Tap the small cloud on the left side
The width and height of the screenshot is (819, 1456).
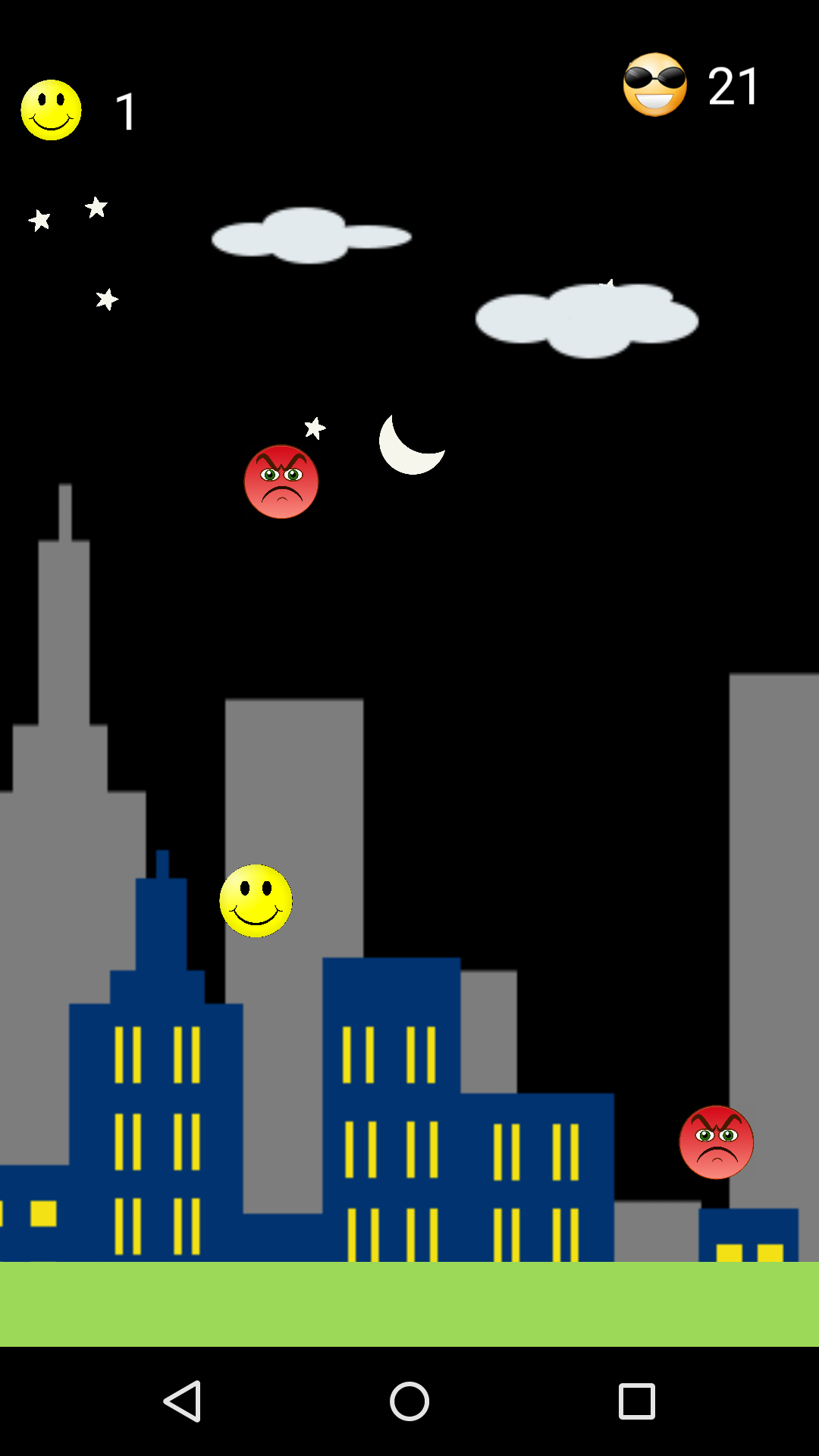coord(309,237)
